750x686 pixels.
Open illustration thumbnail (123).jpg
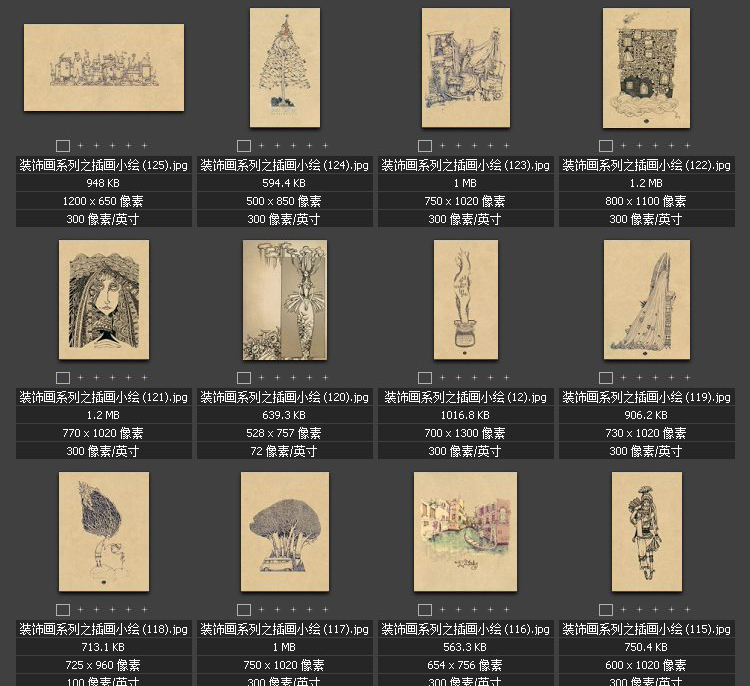point(466,68)
